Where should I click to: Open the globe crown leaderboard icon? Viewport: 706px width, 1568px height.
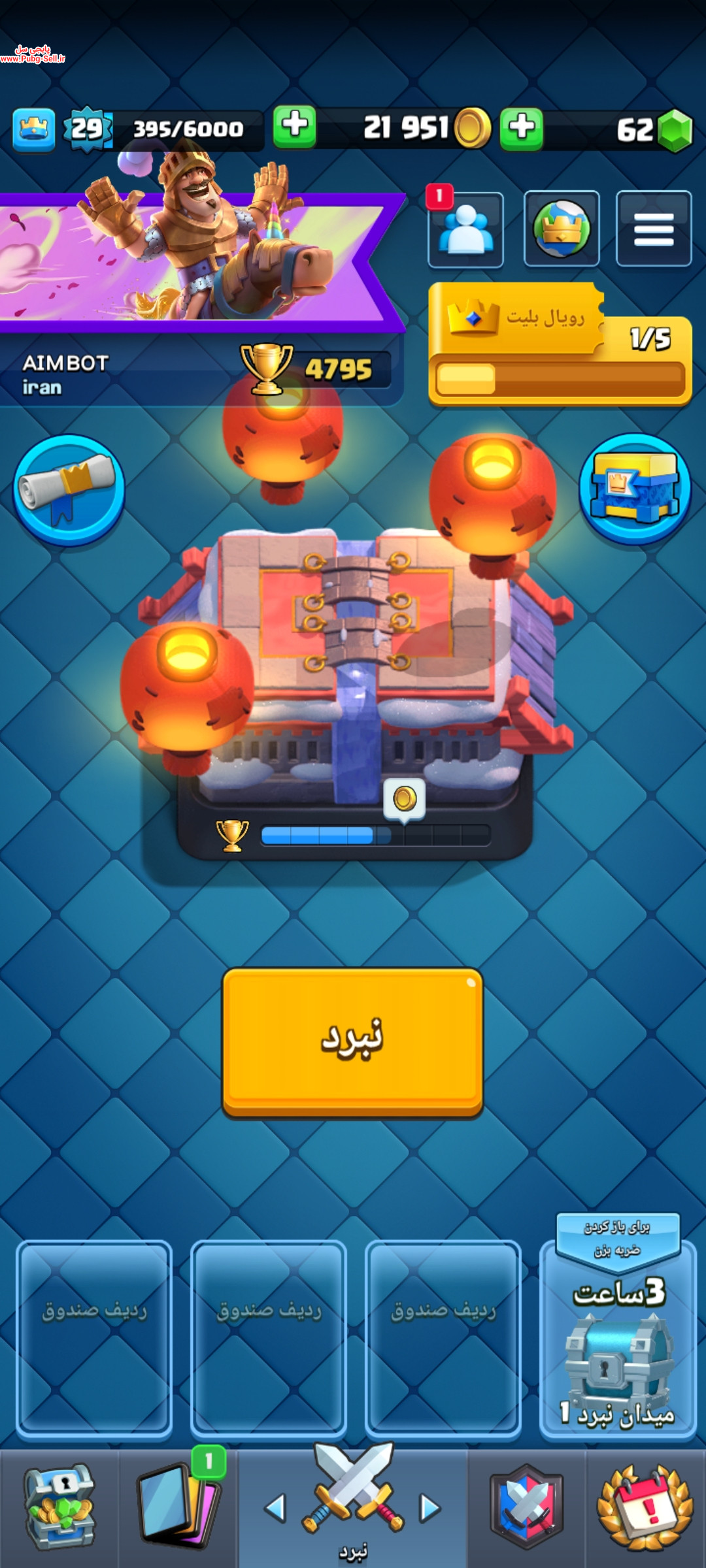pos(562,229)
